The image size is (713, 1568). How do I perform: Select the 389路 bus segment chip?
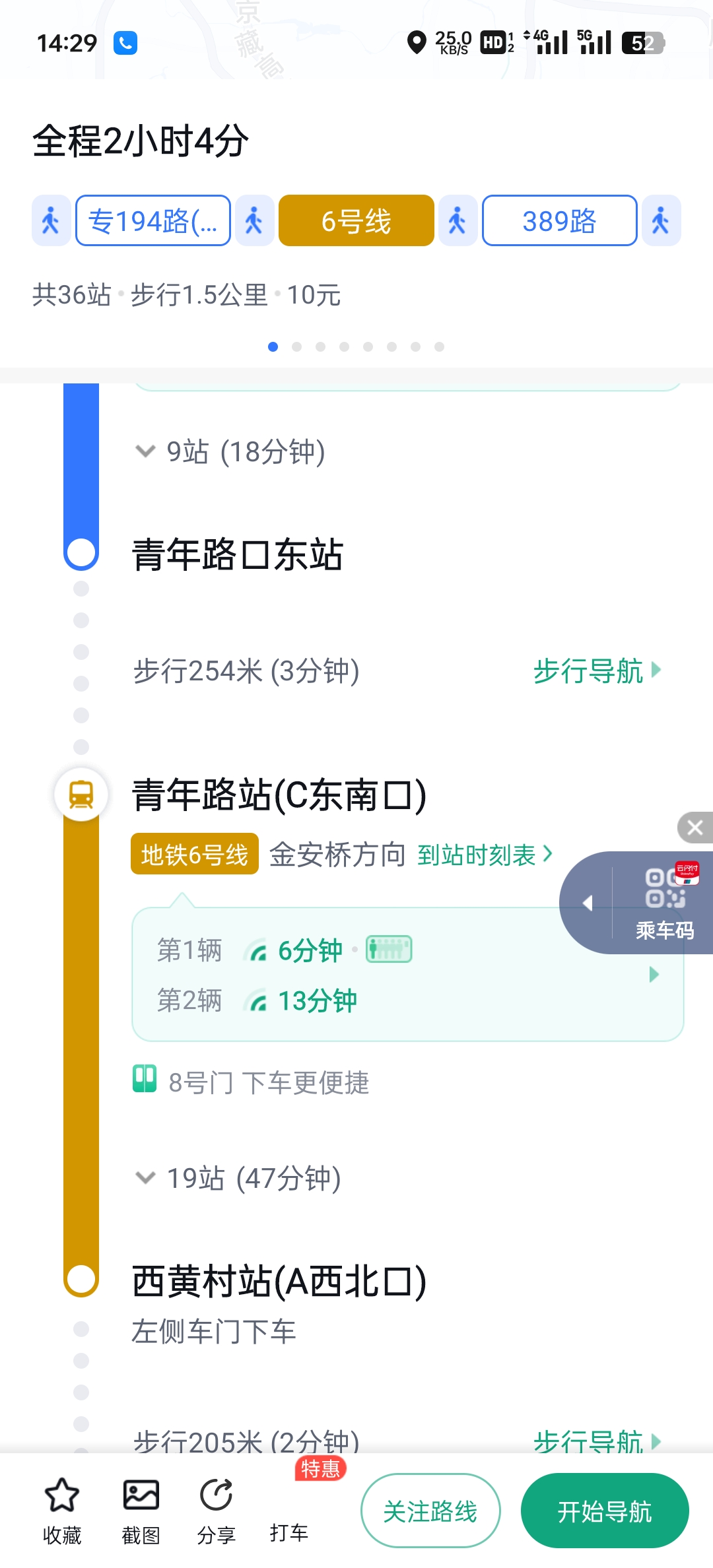pos(559,221)
